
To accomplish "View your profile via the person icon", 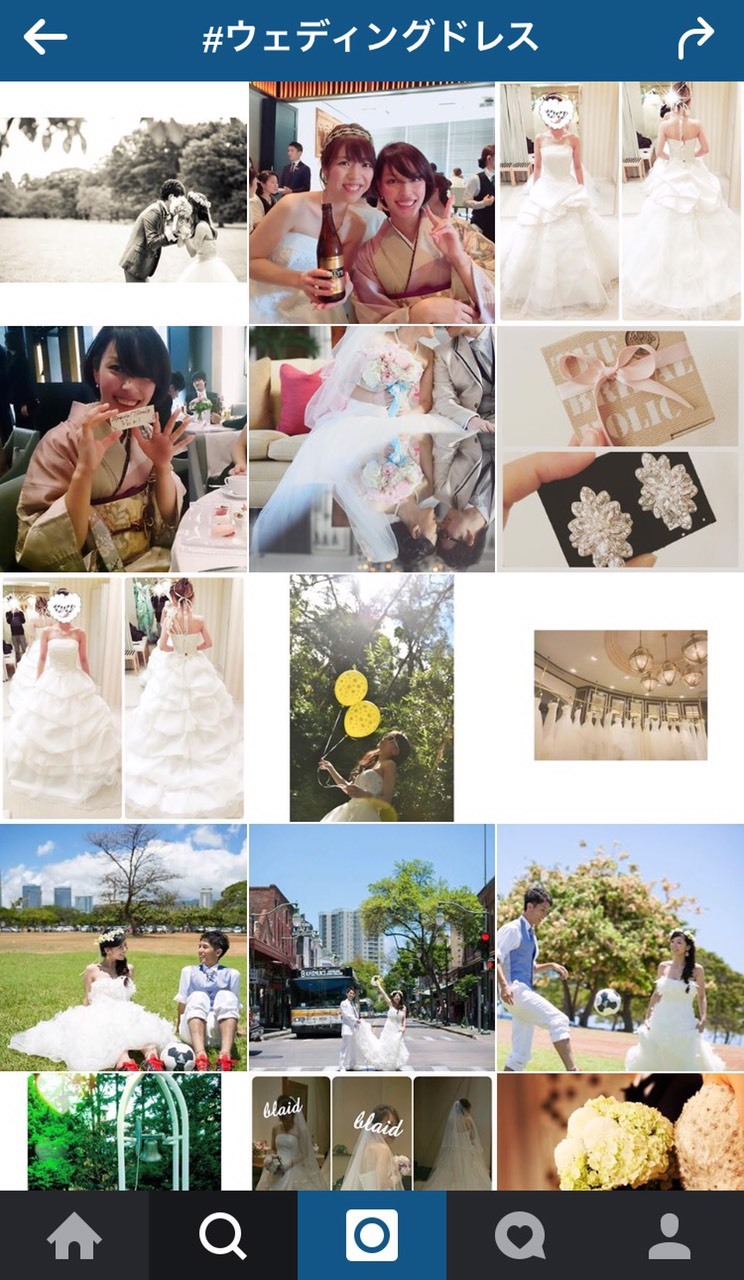I will 669,1237.
